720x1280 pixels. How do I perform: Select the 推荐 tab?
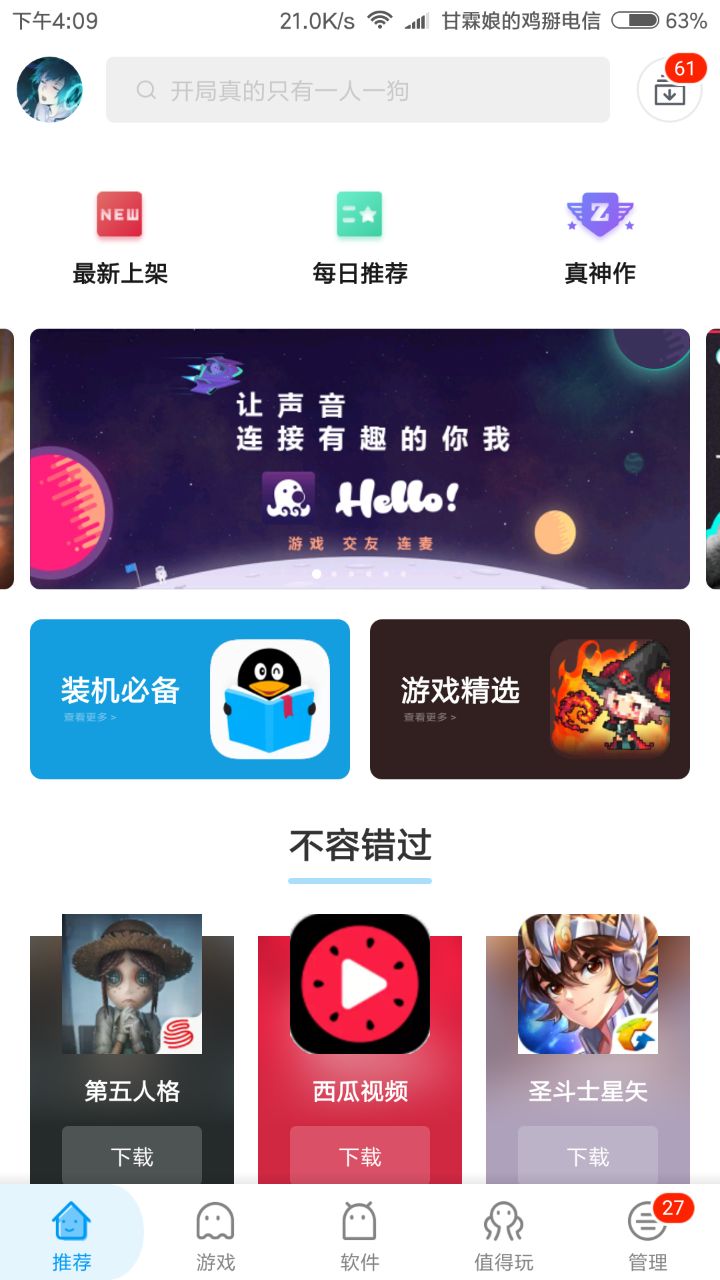(x=72, y=1236)
